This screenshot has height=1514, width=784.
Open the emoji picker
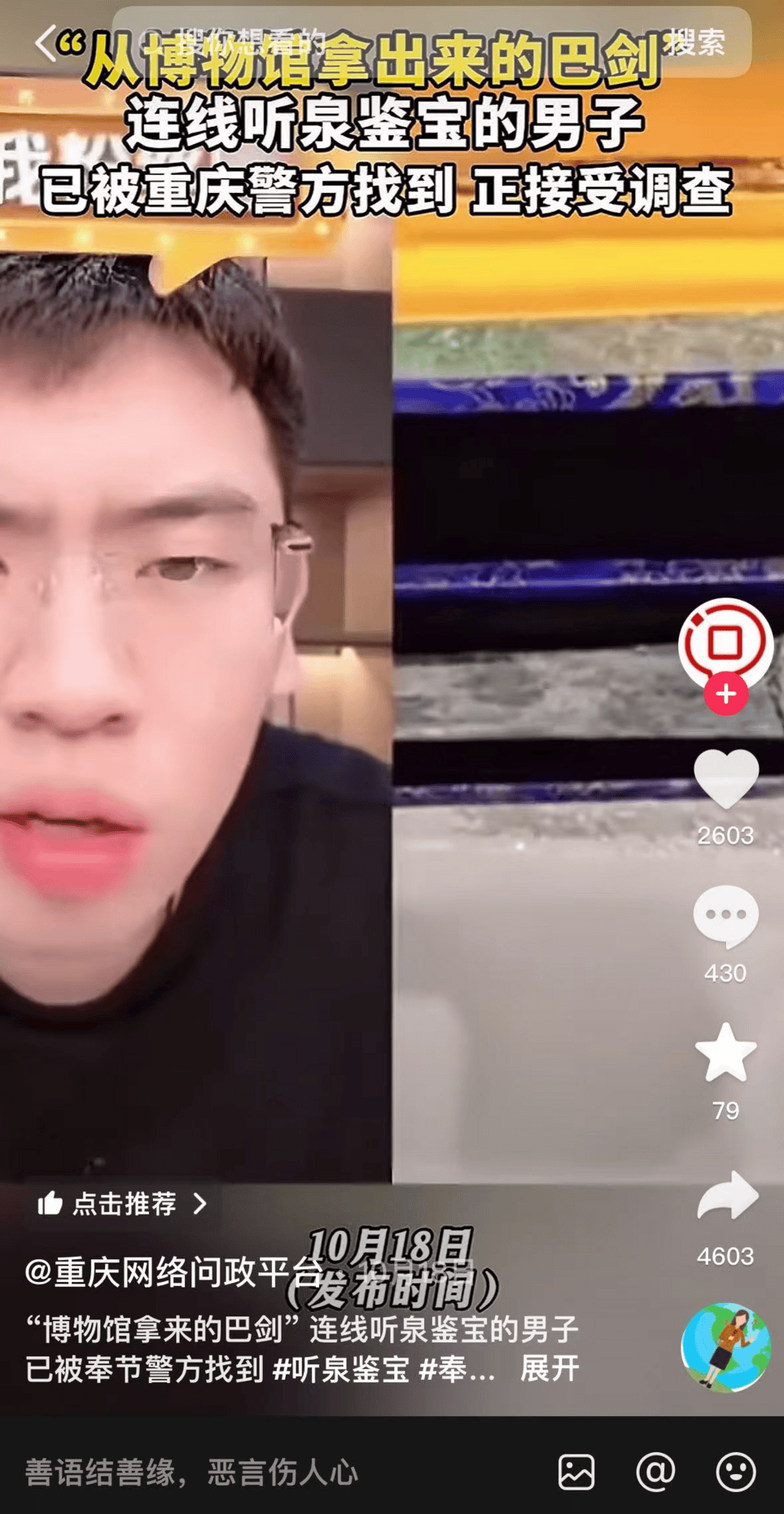(735, 1472)
